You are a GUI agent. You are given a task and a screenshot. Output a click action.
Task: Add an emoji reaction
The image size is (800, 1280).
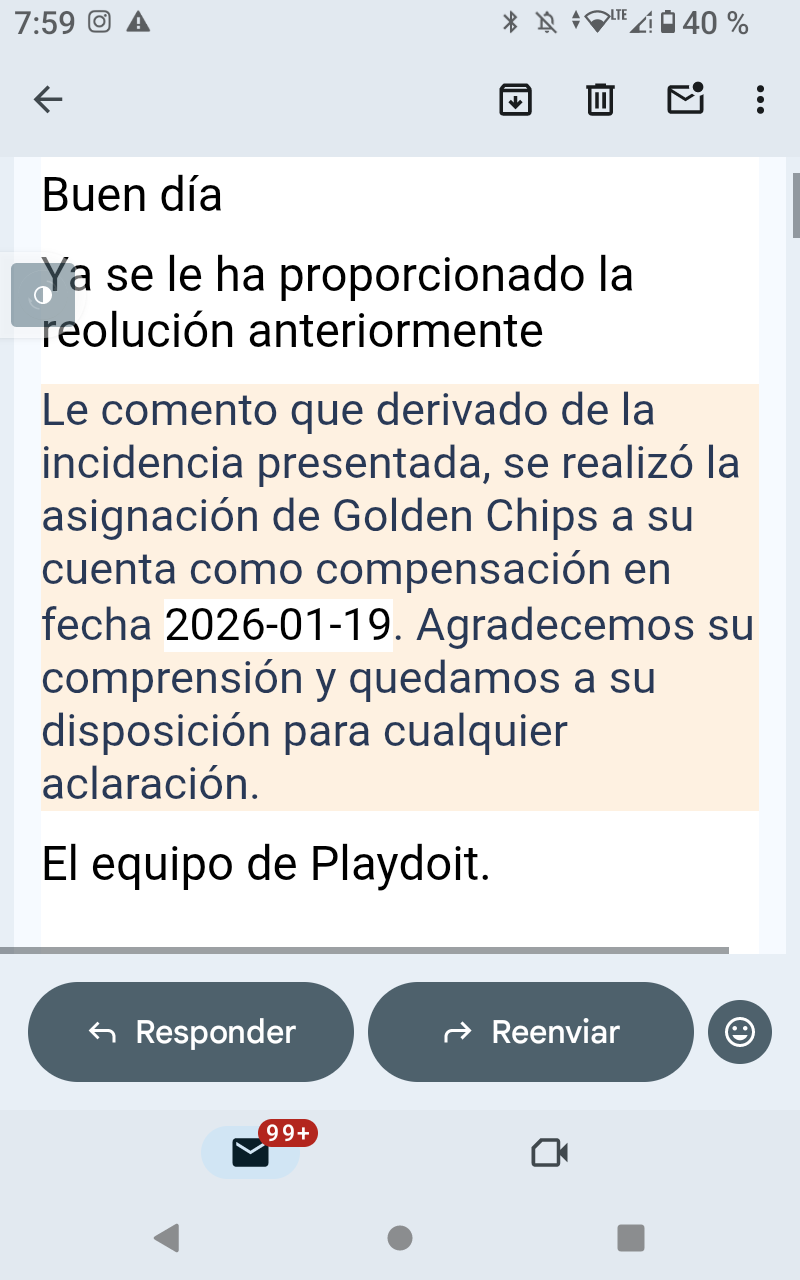(740, 1032)
